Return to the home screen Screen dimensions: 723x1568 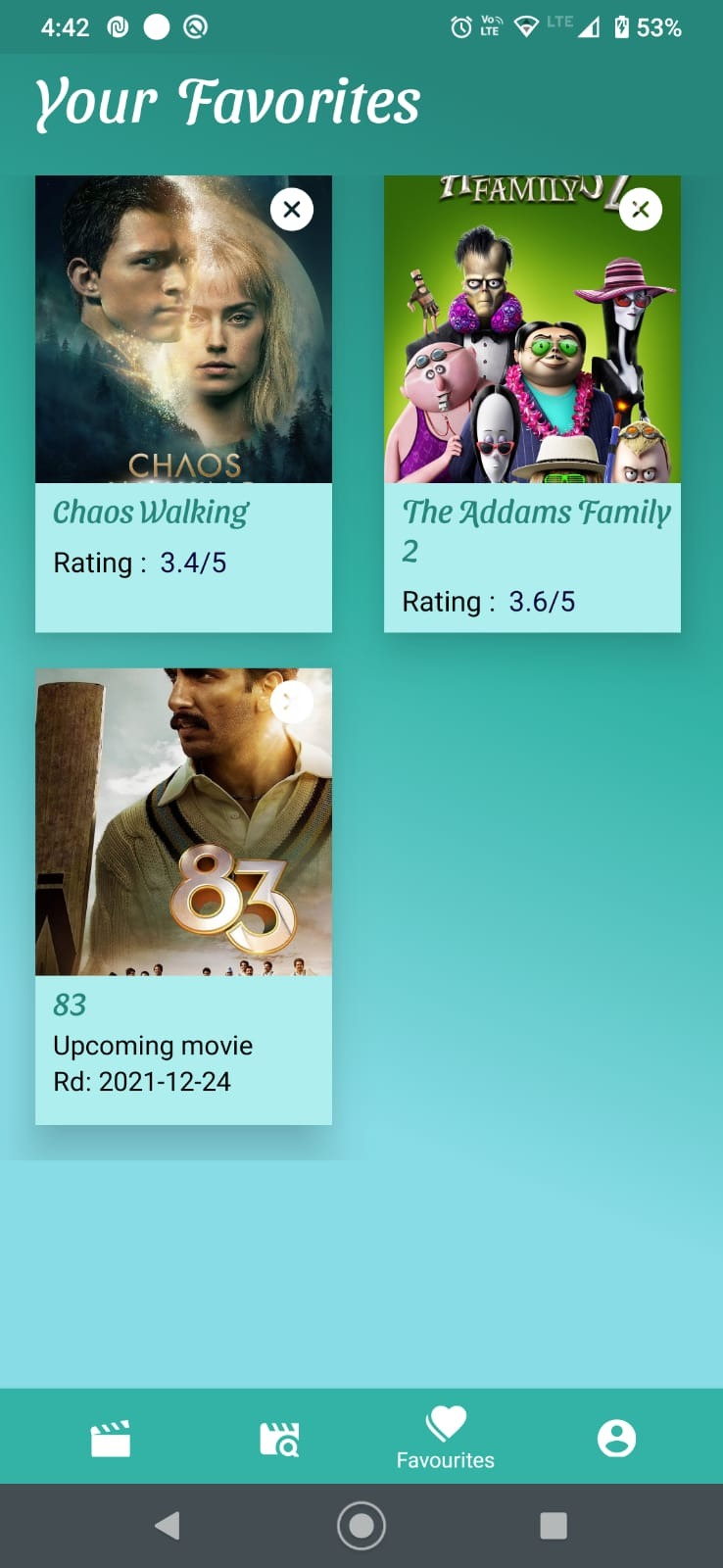(x=361, y=1525)
